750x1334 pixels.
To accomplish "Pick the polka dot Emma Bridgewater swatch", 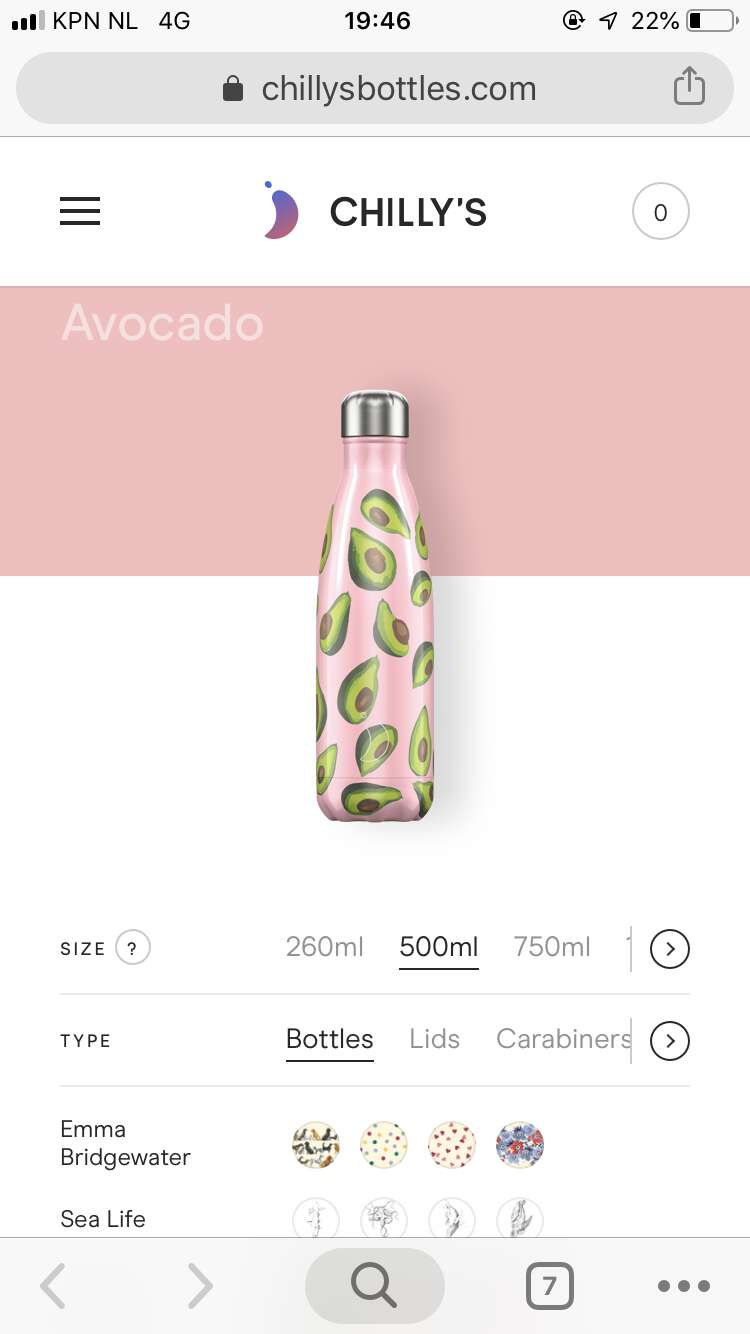I will point(384,1144).
